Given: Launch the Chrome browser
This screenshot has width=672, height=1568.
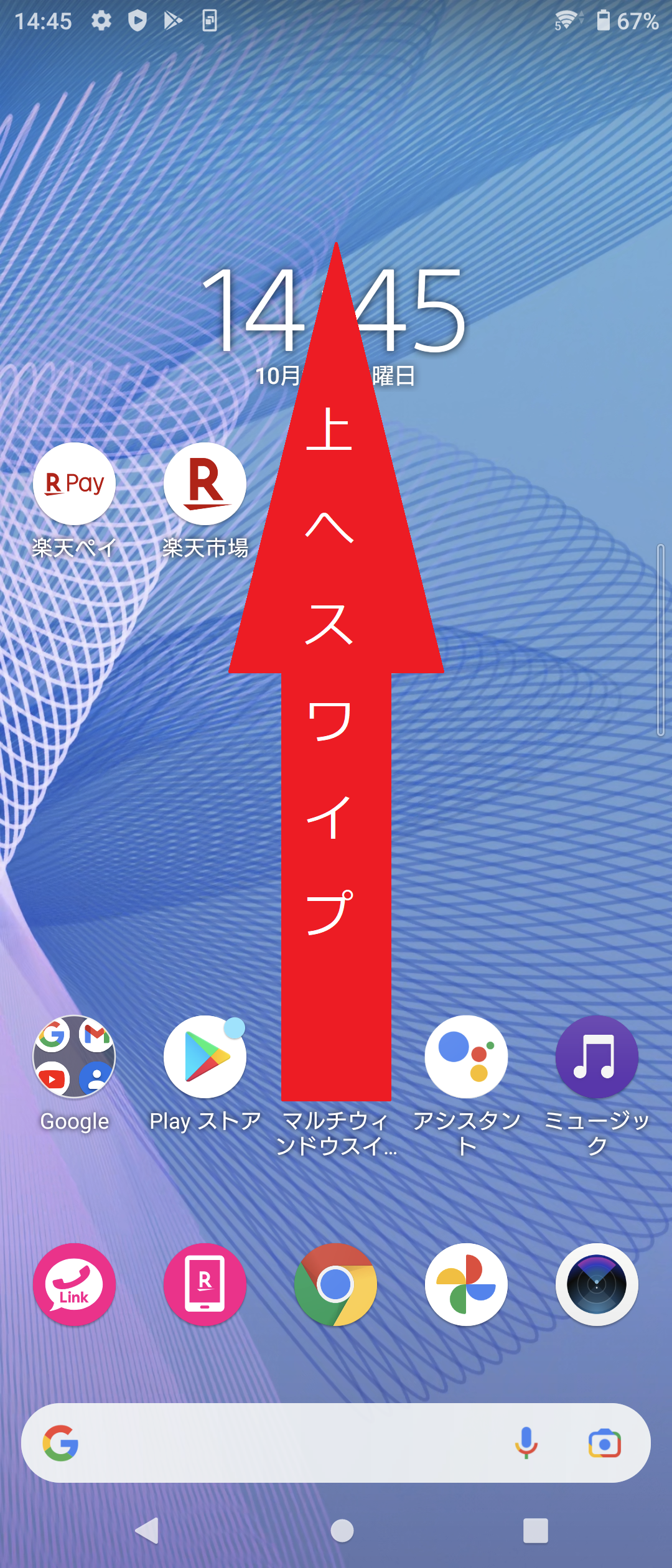Looking at the screenshot, I should pyautogui.click(x=335, y=1285).
